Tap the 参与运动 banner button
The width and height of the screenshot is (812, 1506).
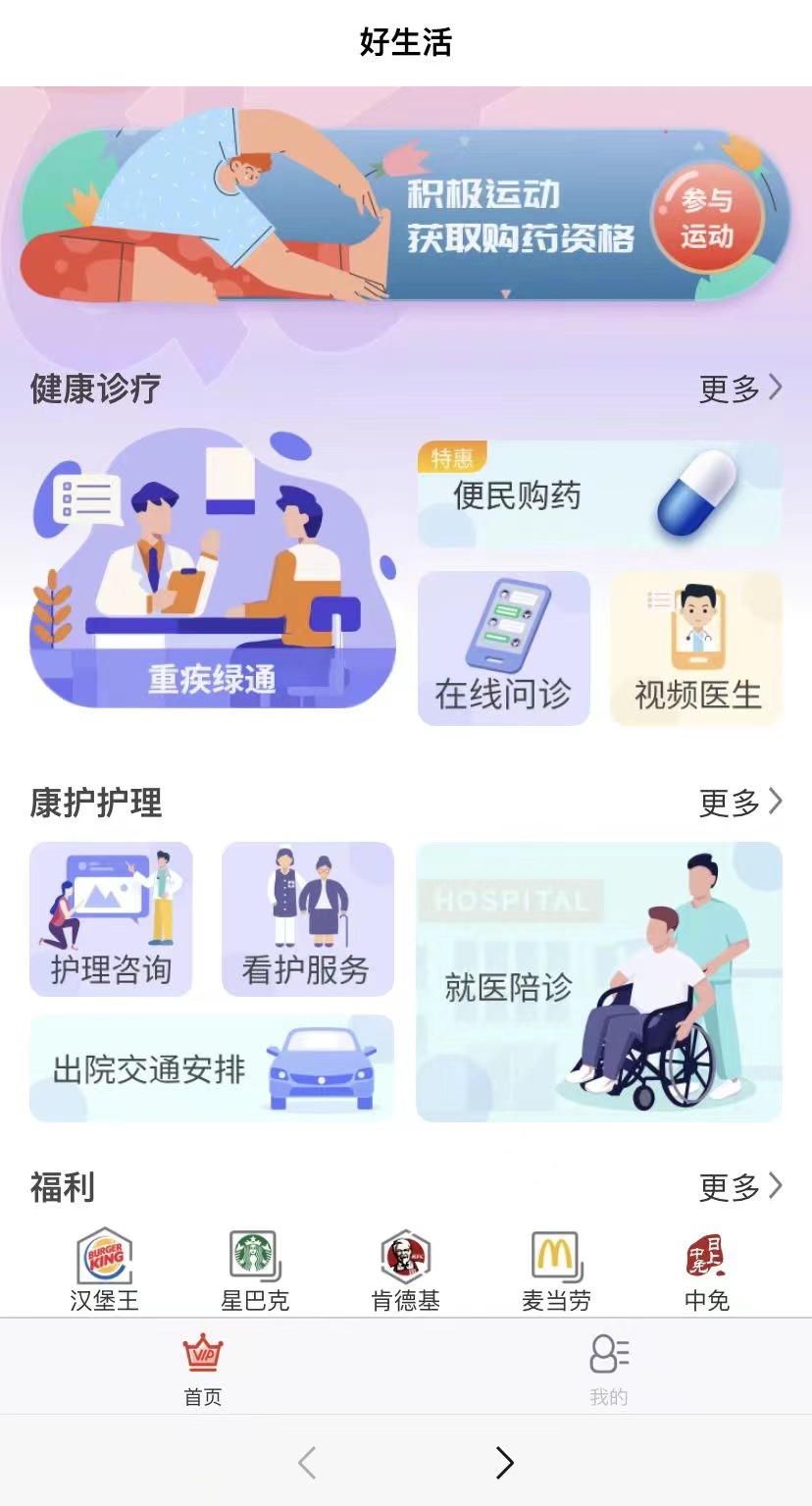[707, 218]
